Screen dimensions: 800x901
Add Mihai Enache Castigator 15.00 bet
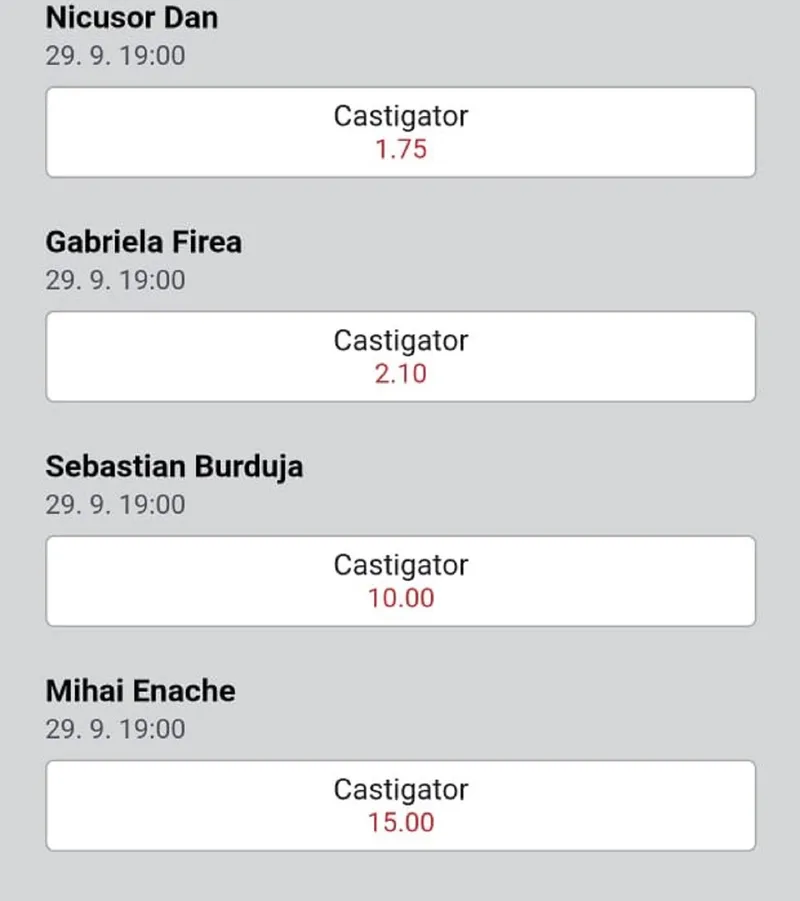point(400,806)
